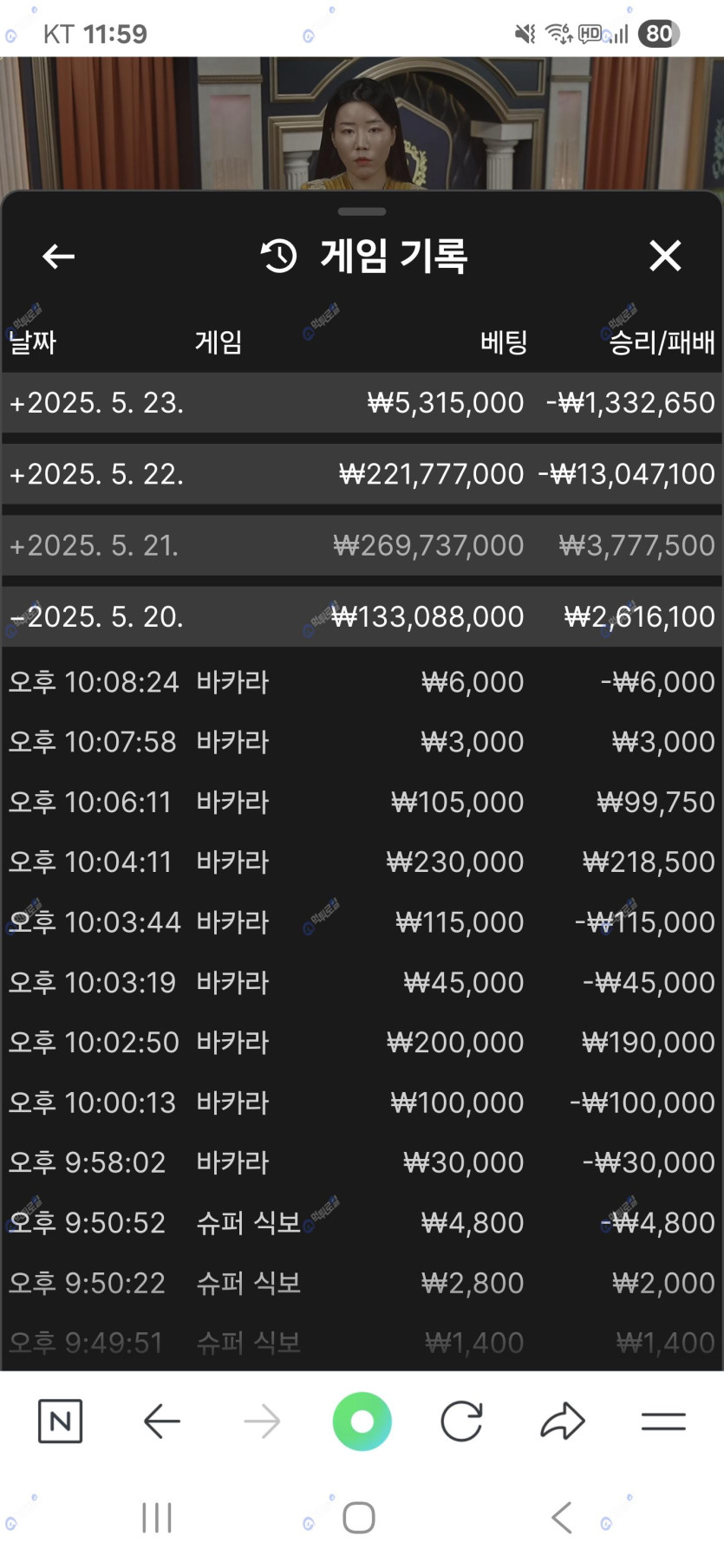The width and height of the screenshot is (724, 1568).
Task: Expand the 2025. 5. 22. date row
Action: [362, 474]
